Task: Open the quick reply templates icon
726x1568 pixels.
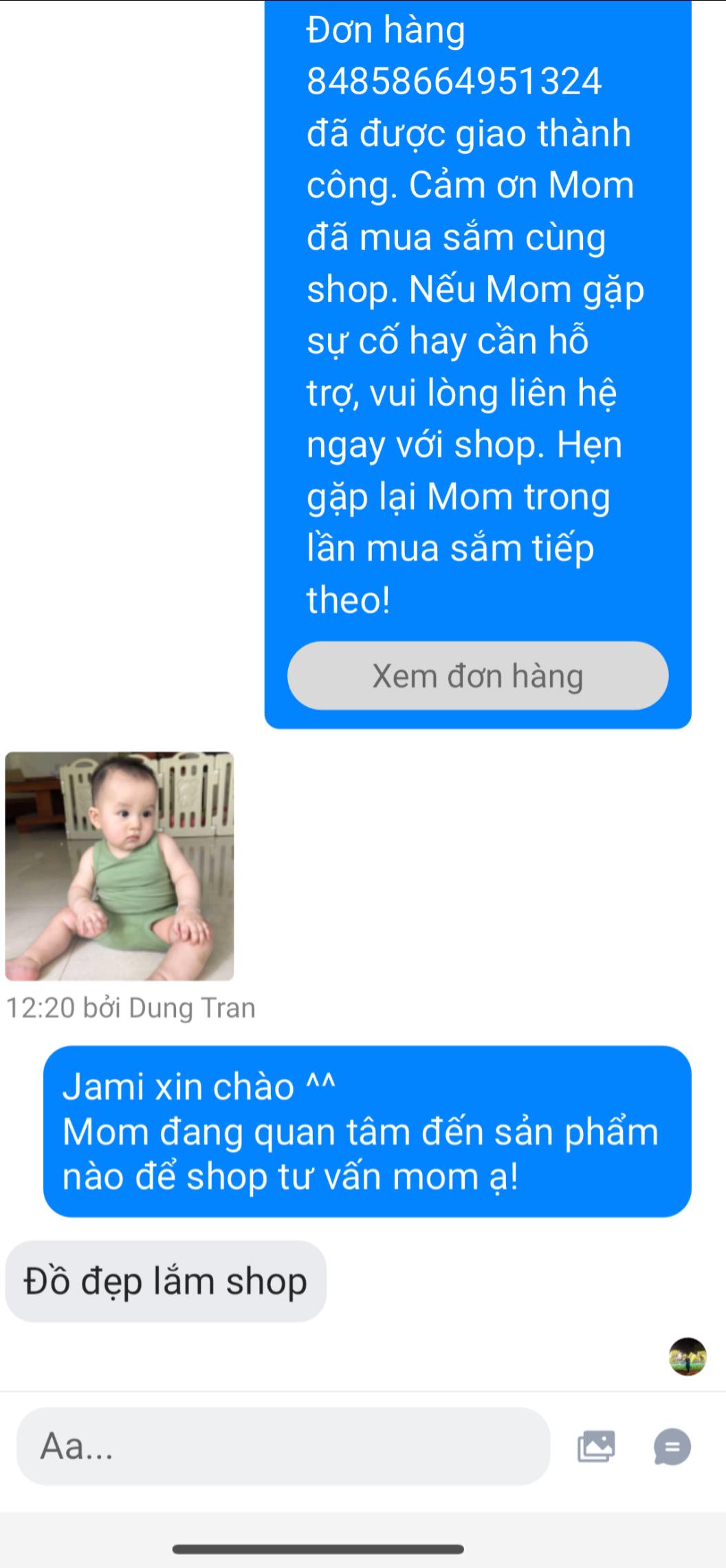Action: coord(672,1446)
